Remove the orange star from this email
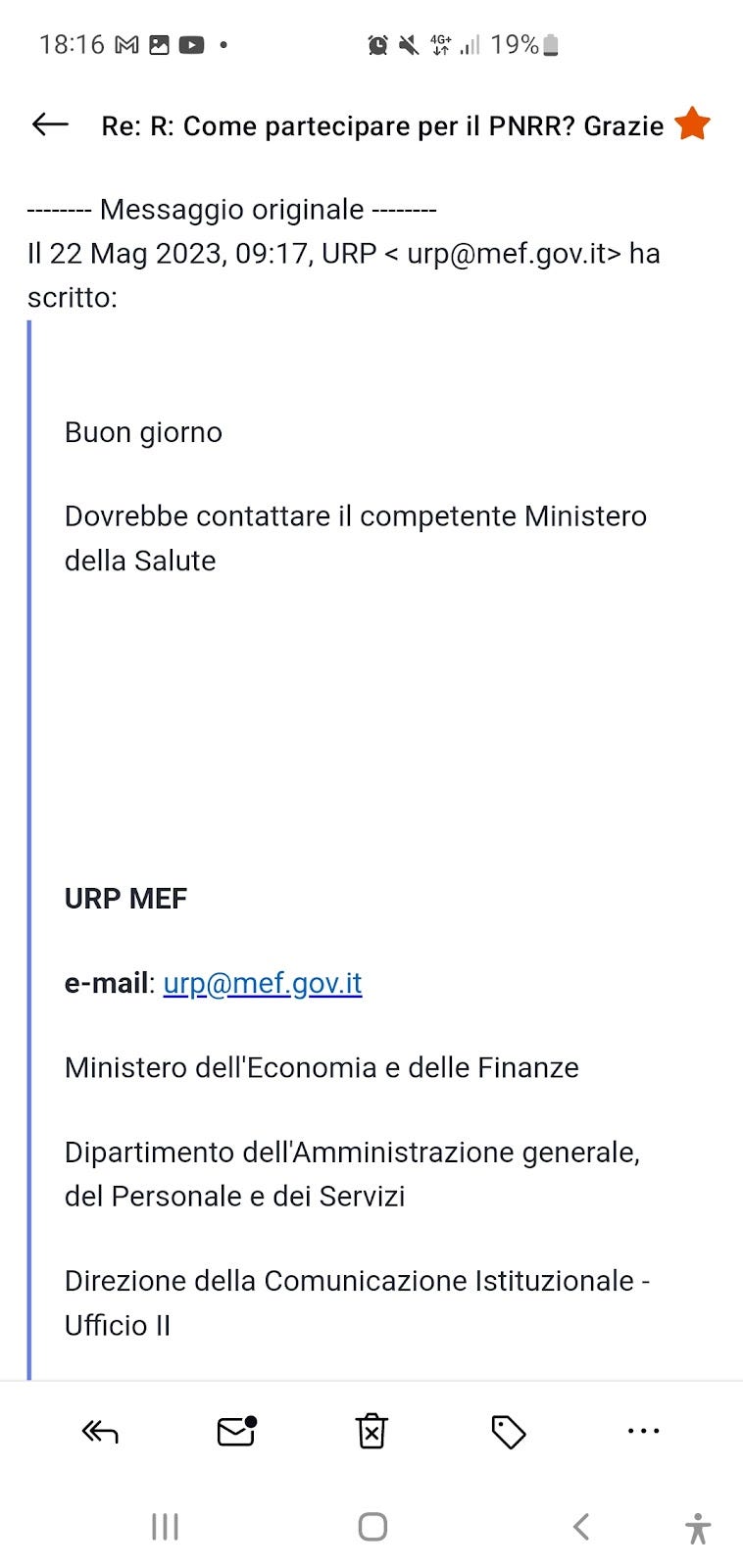The width and height of the screenshot is (743, 1568). (692, 123)
